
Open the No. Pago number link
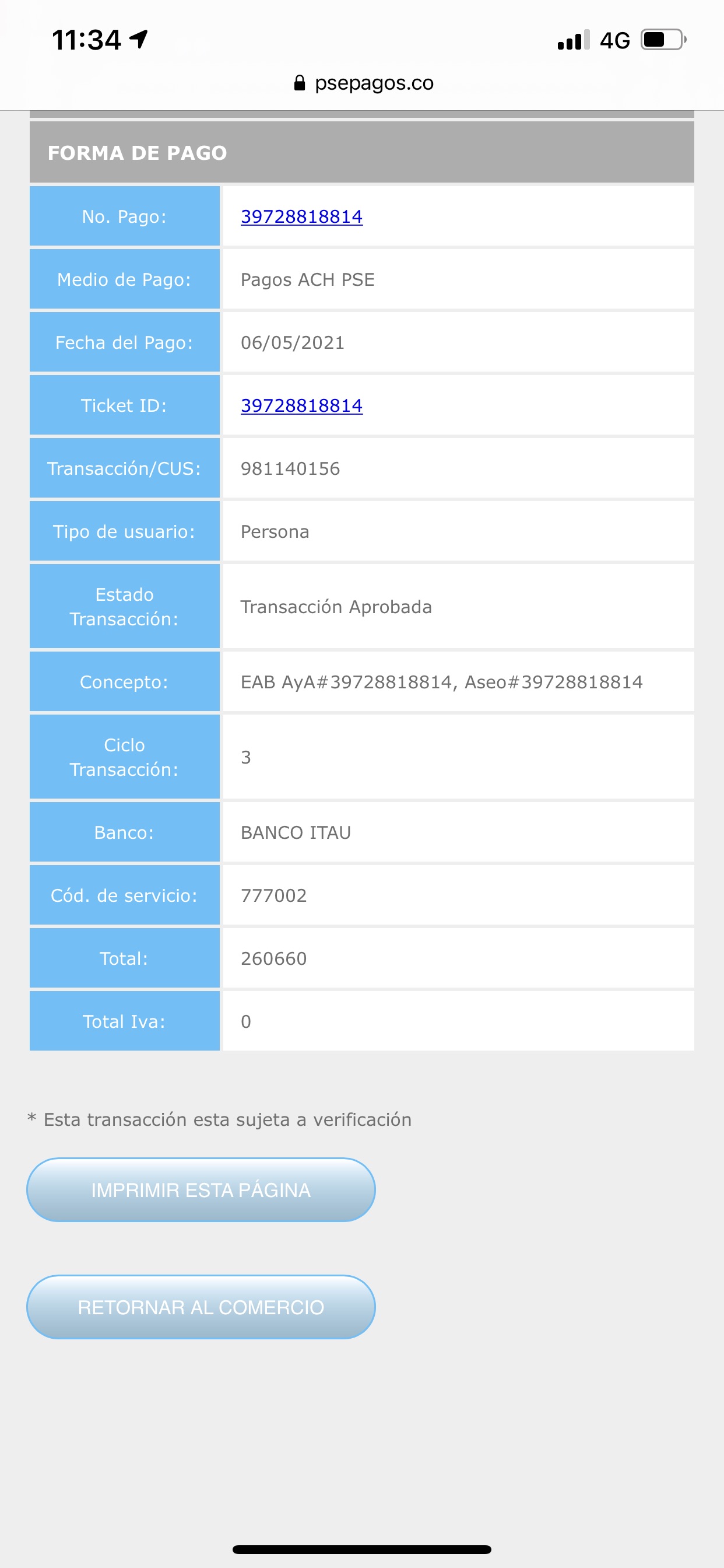[x=301, y=216]
